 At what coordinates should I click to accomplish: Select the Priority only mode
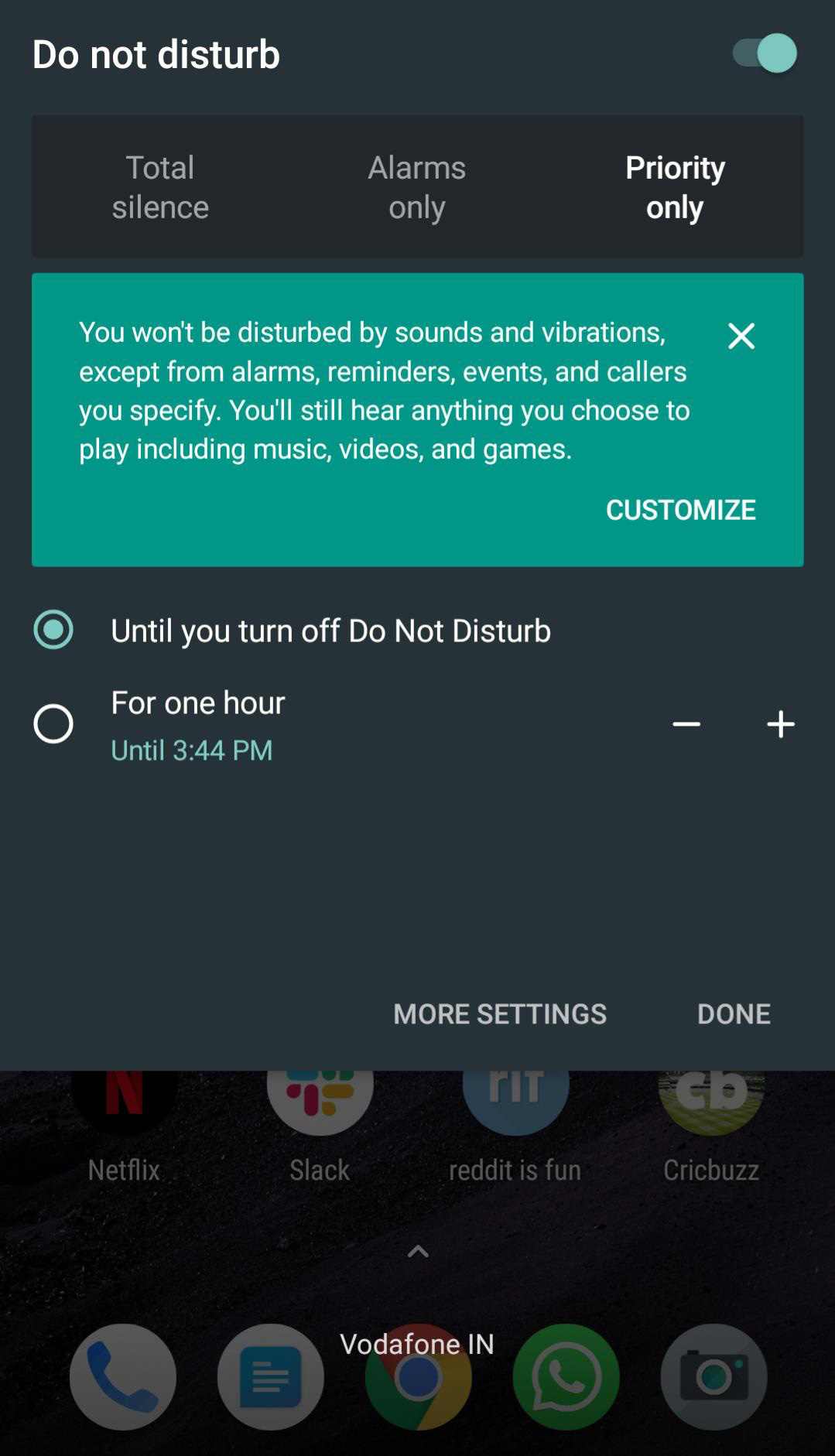pyautogui.click(x=675, y=187)
